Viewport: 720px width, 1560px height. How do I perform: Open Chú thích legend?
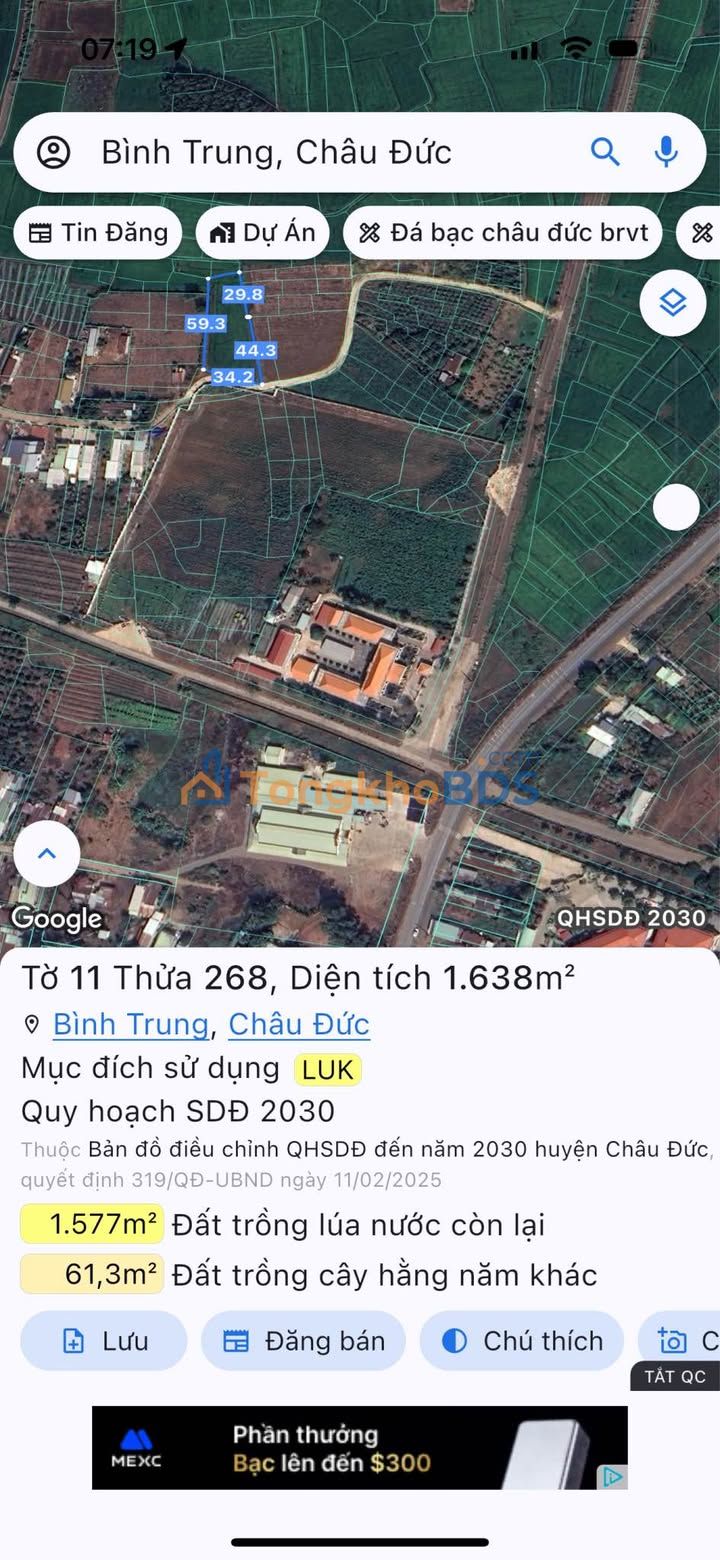[522, 1341]
